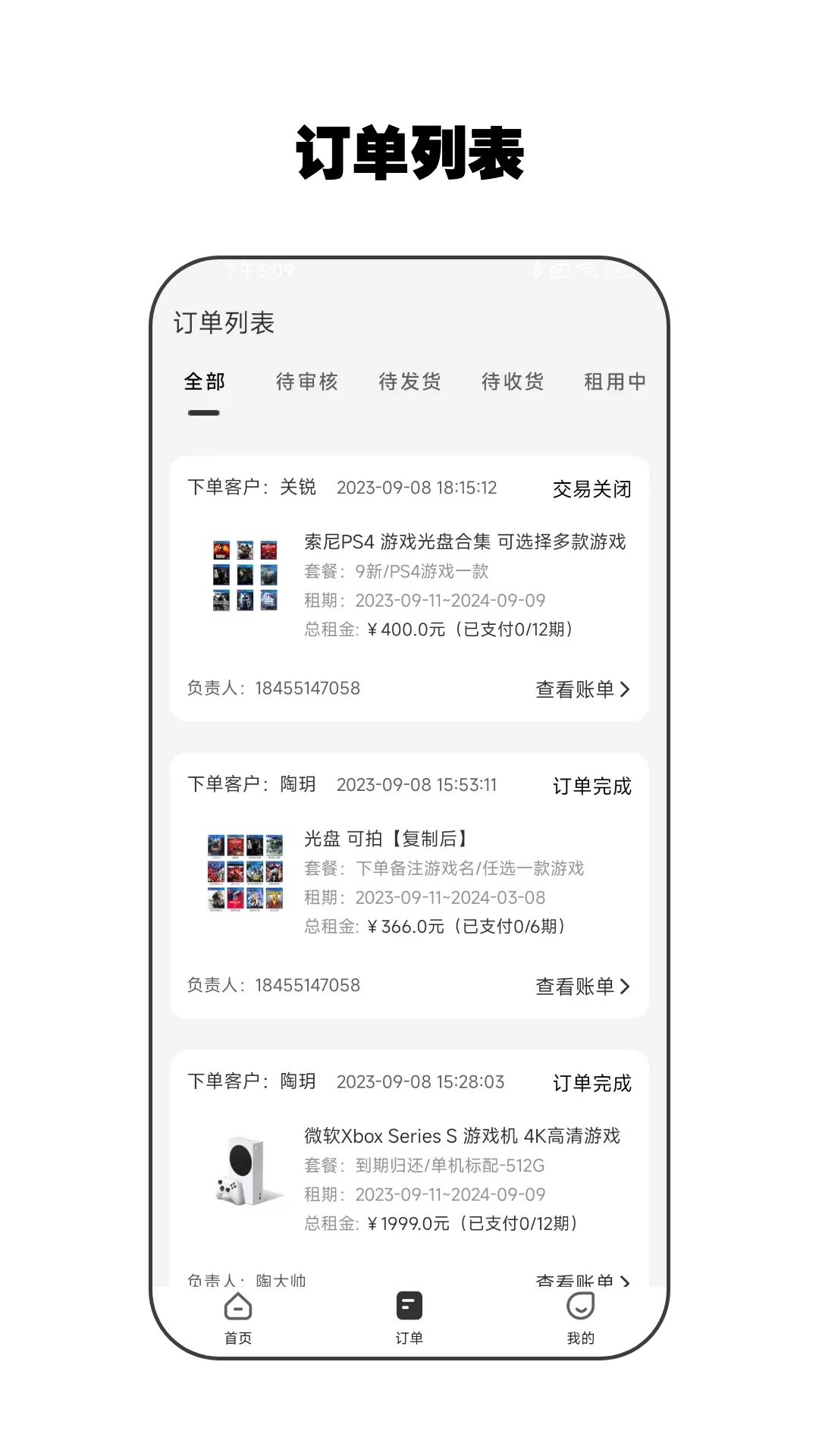Click the arrow next to bottom 查看账单

(x=626, y=1280)
